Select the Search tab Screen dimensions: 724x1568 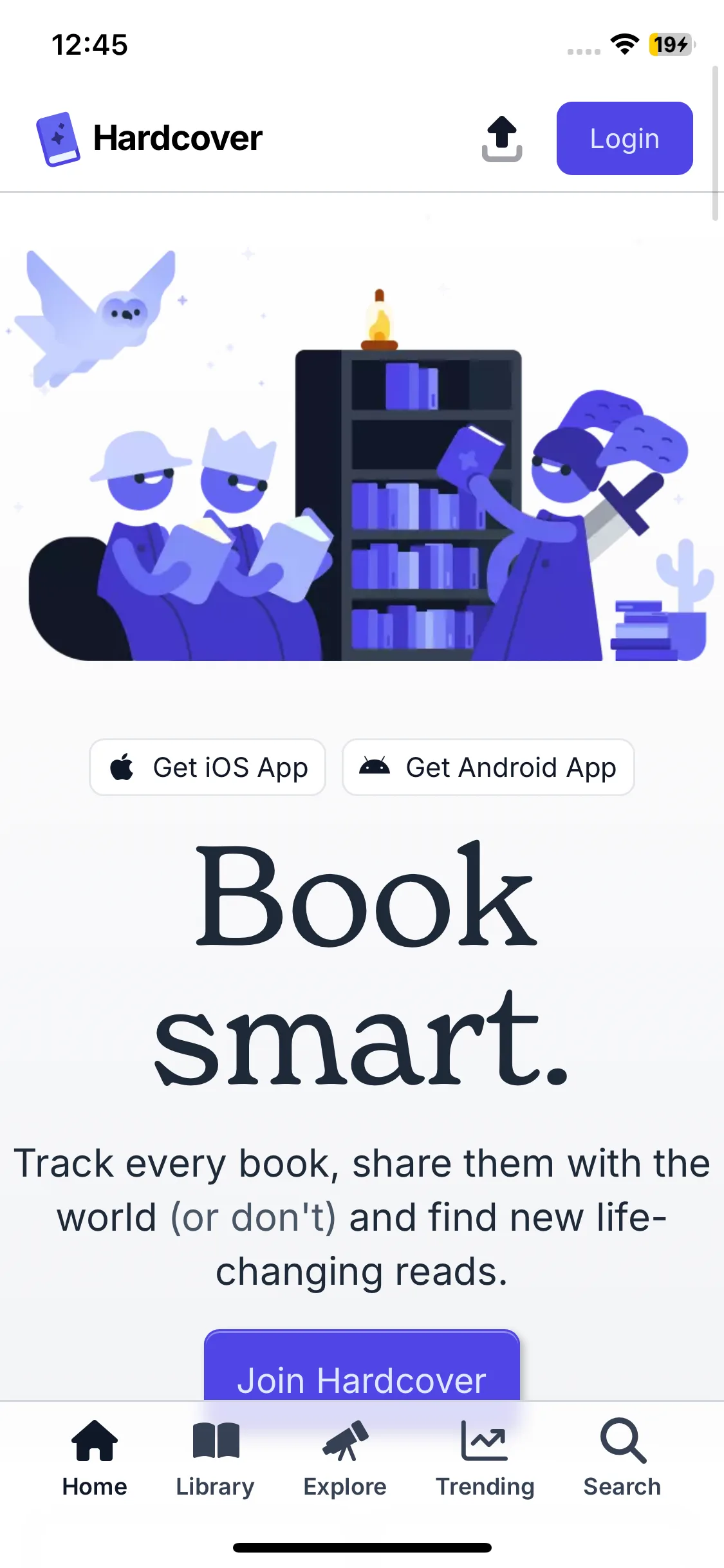pyautogui.click(x=622, y=1459)
